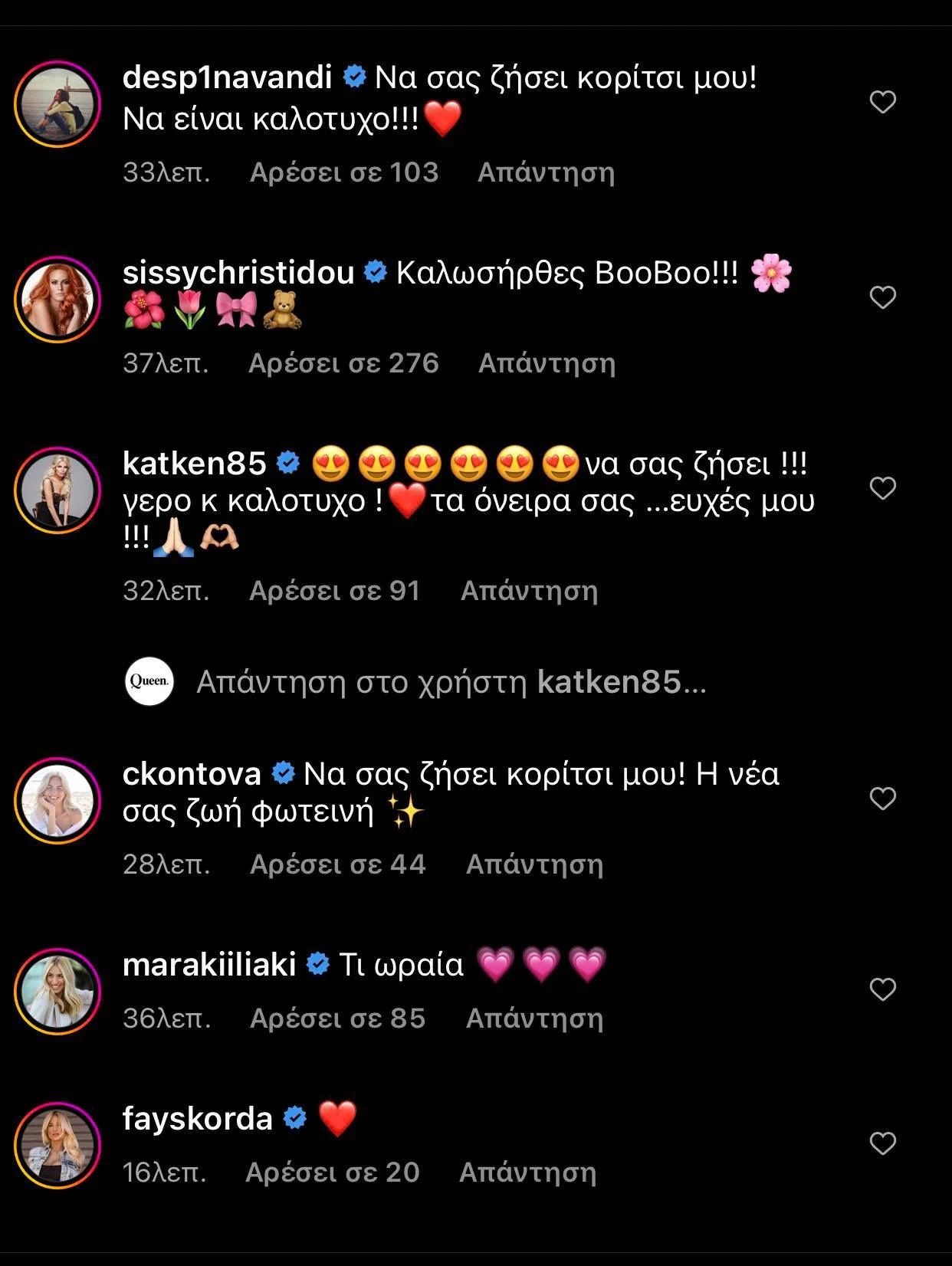Open the profile picture of katken85

click(57, 490)
